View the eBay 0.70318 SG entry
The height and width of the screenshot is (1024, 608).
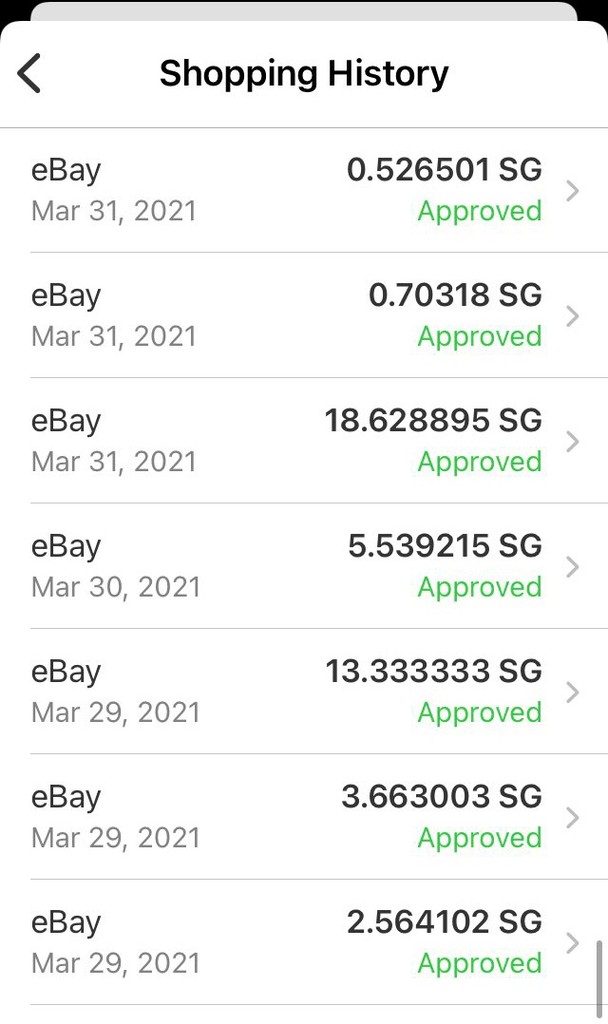tap(304, 315)
